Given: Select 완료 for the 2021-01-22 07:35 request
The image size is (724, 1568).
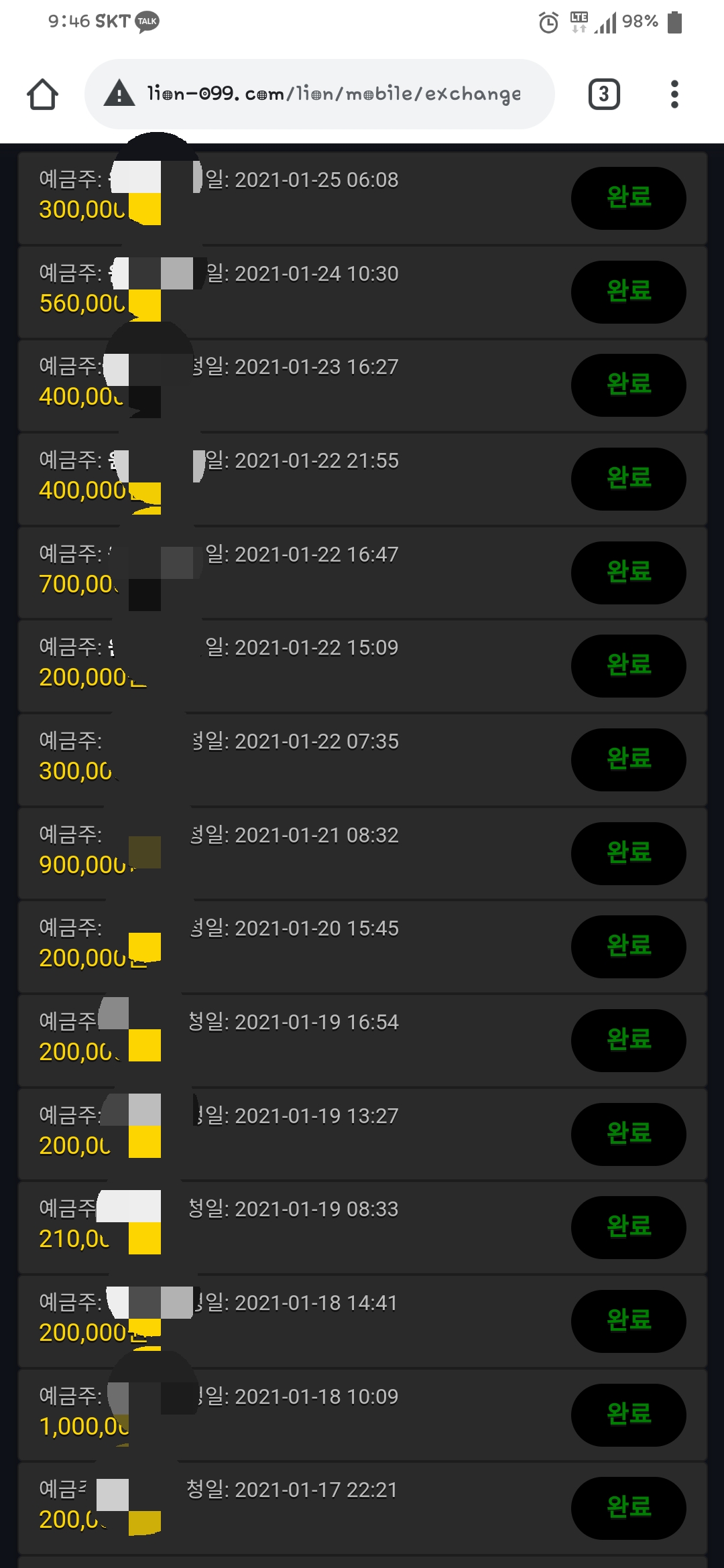Looking at the screenshot, I should [628, 759].
